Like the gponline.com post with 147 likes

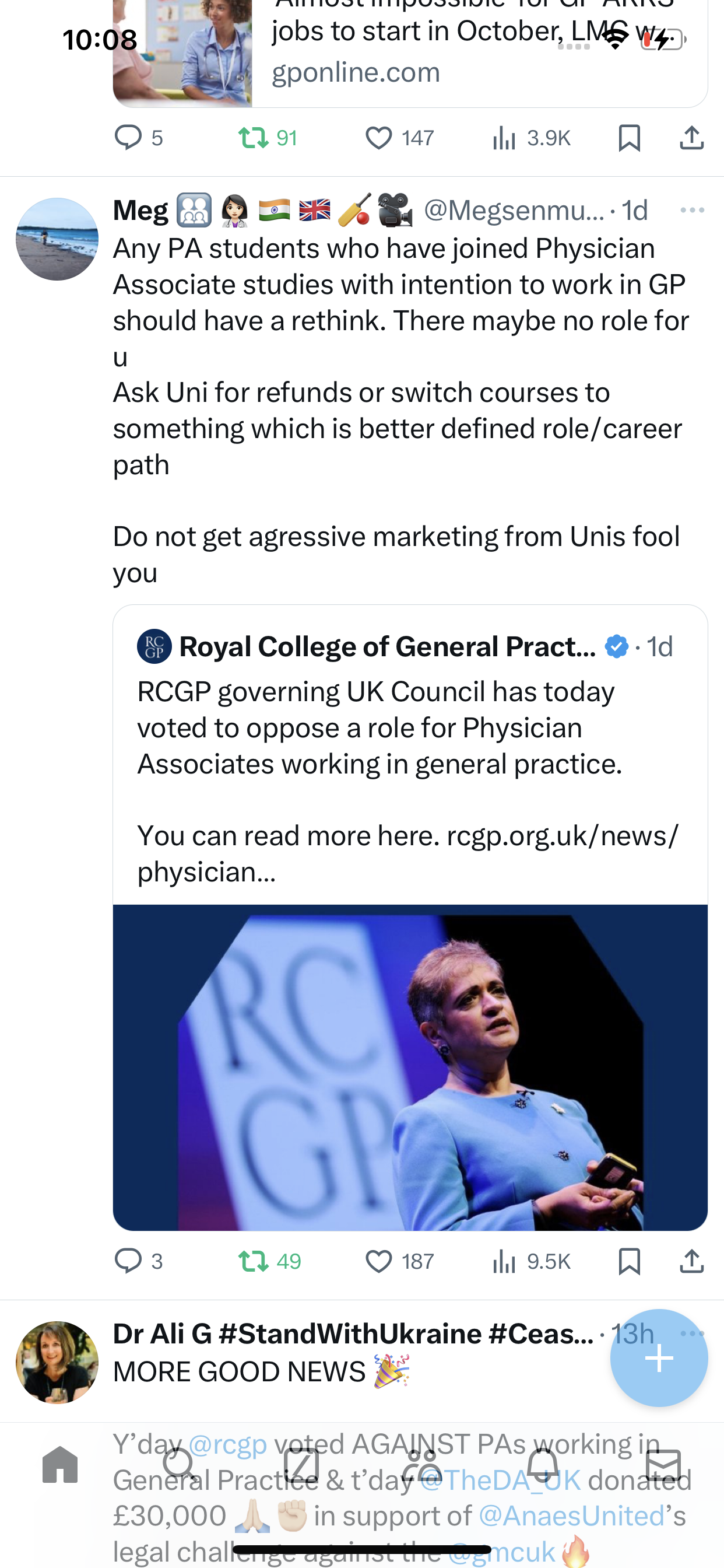point(399,138)
